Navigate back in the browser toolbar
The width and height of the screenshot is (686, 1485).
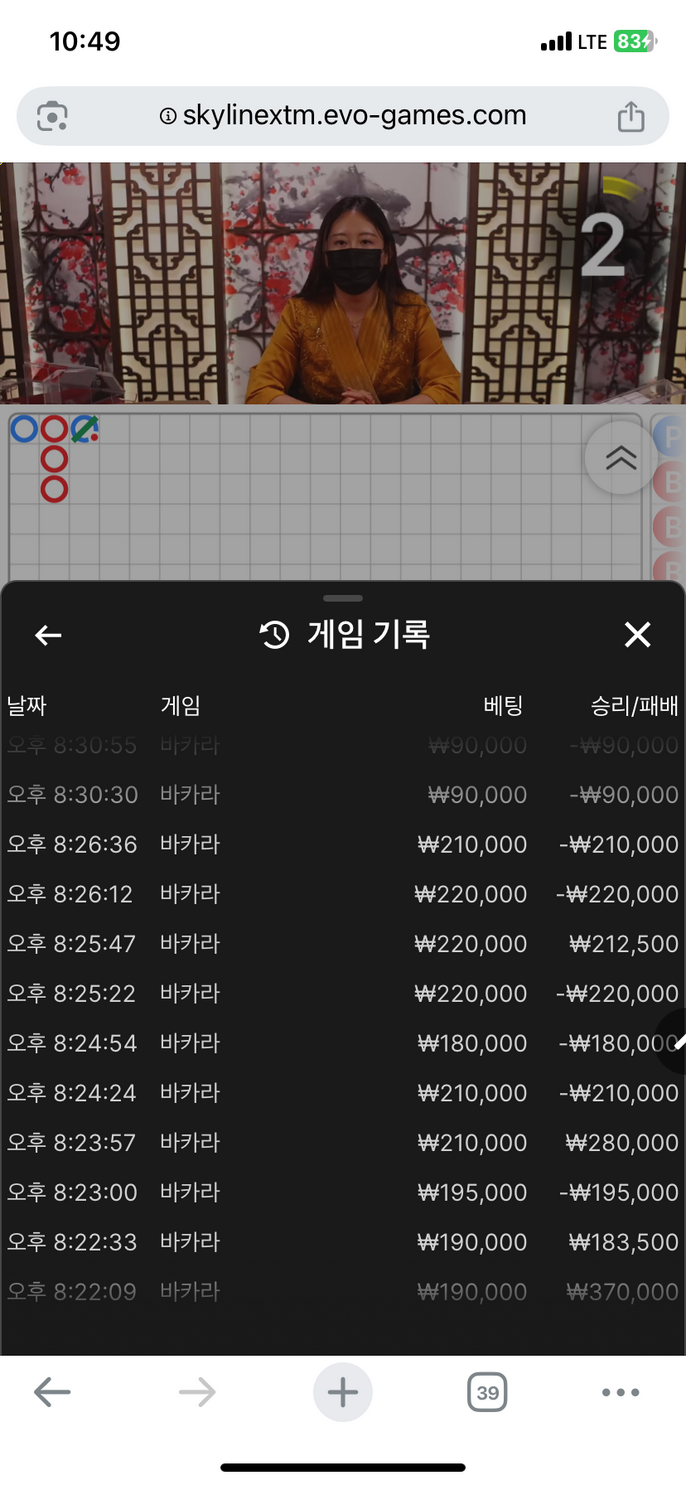coord(52,1392)
